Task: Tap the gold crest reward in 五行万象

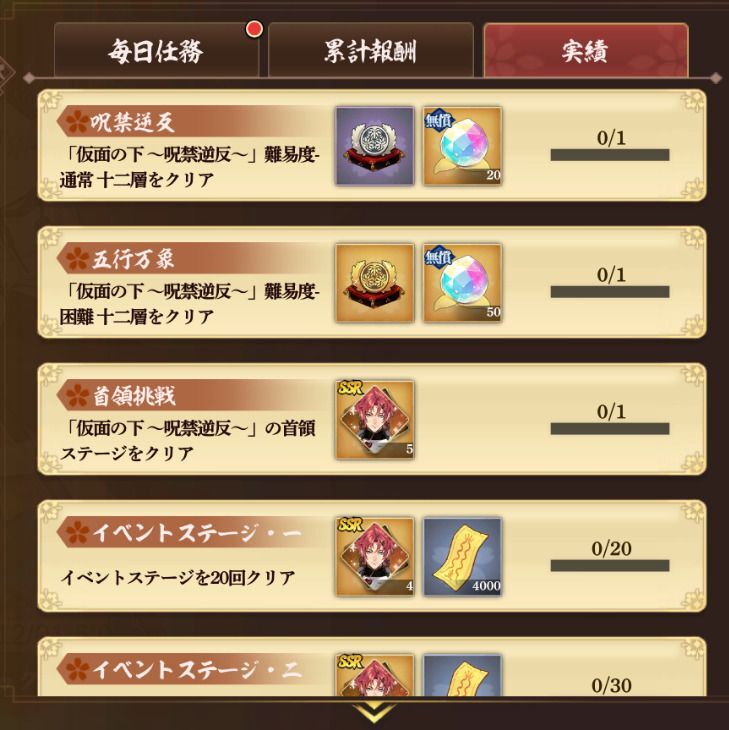Action: coord(374,283)
